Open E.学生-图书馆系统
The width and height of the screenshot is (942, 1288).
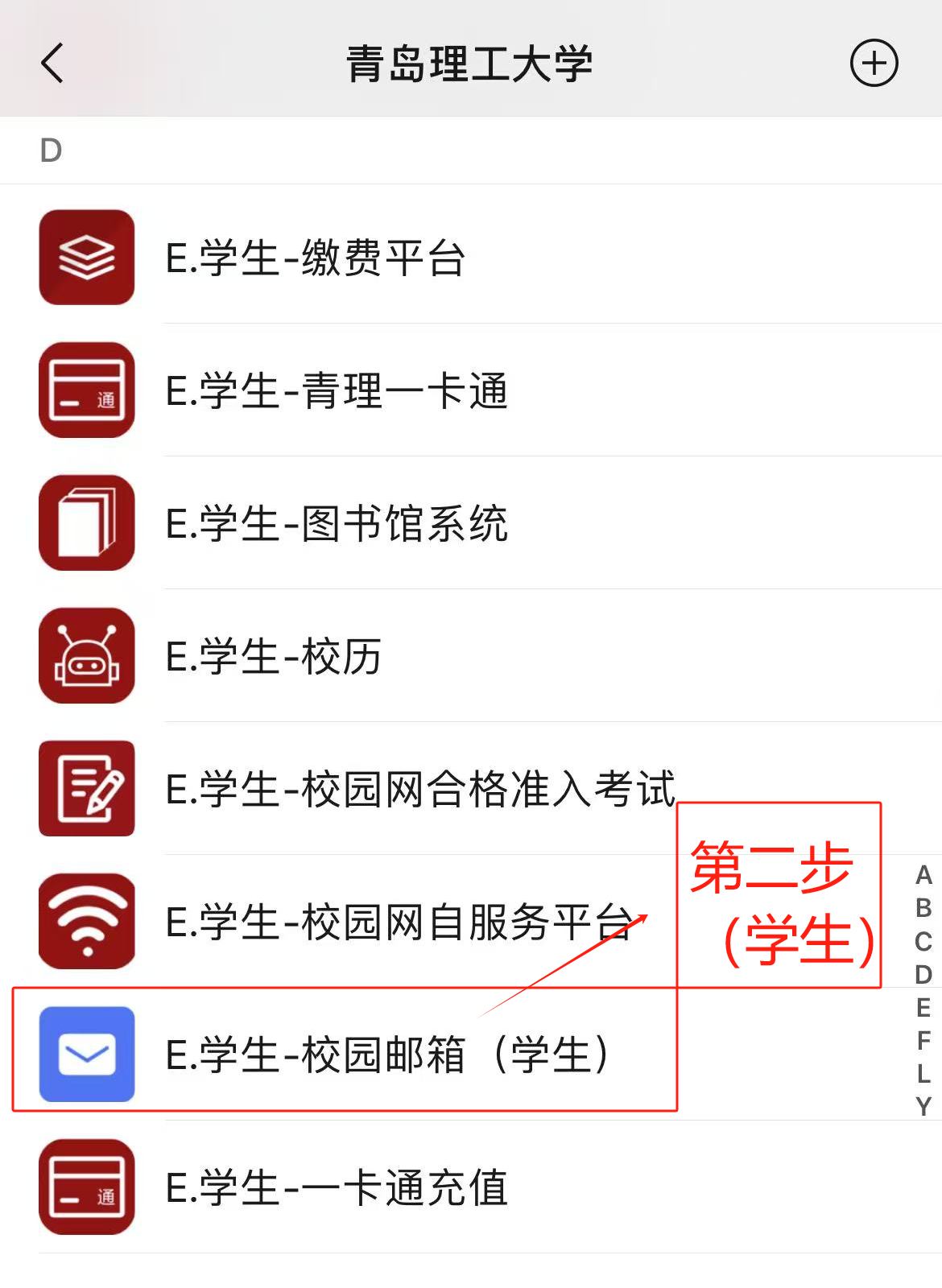(x=336, y=524)
